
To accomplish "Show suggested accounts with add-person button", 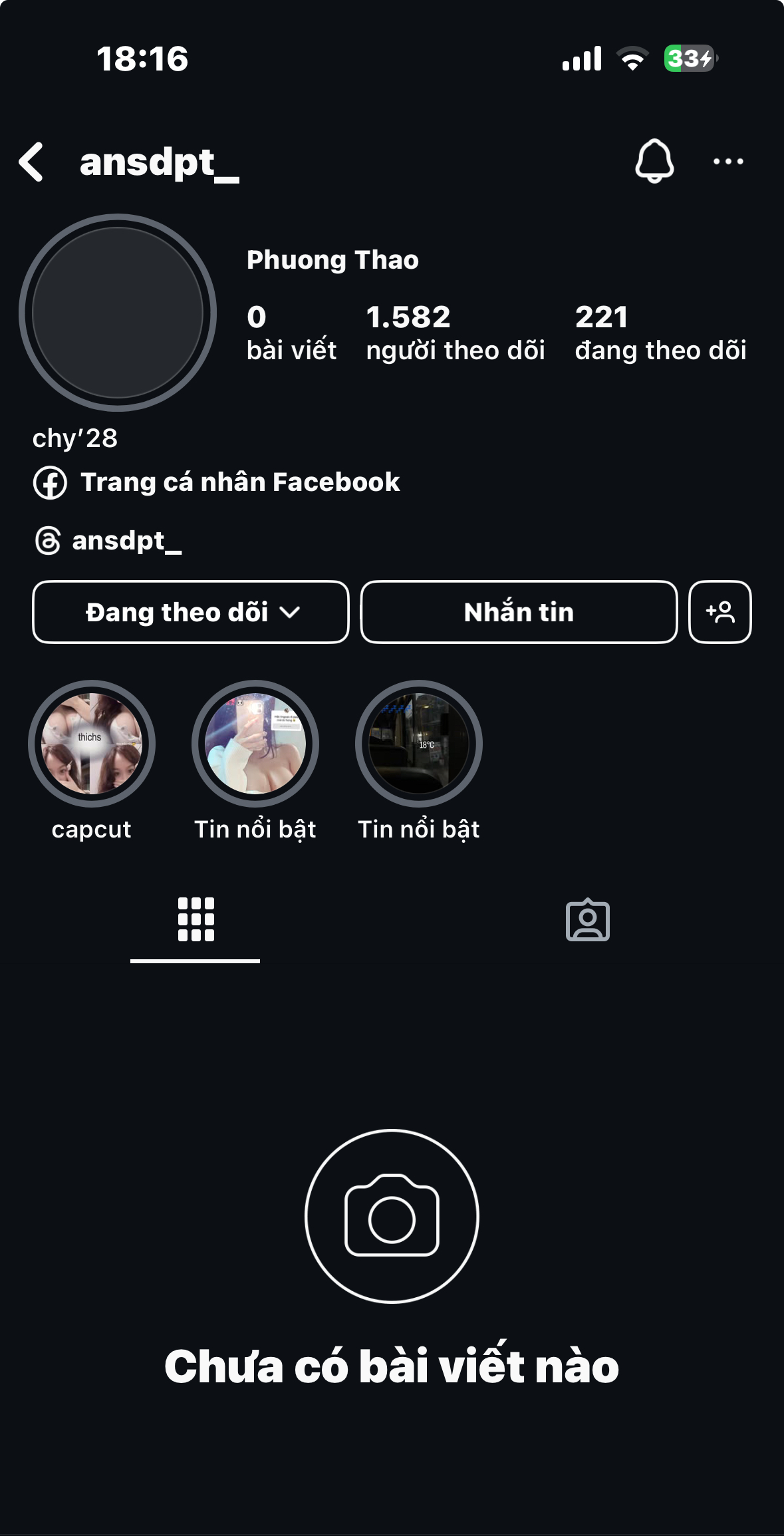I will point(720,612).
